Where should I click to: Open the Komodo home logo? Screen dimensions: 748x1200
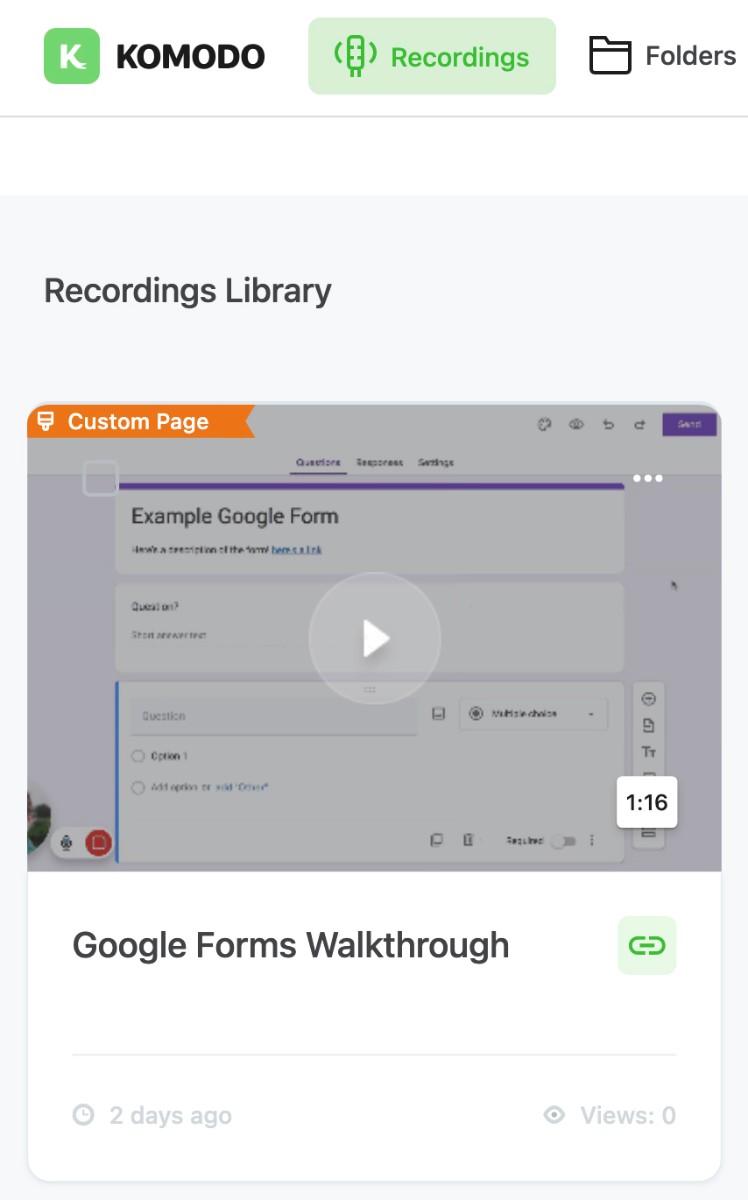(x=155, y=56)
